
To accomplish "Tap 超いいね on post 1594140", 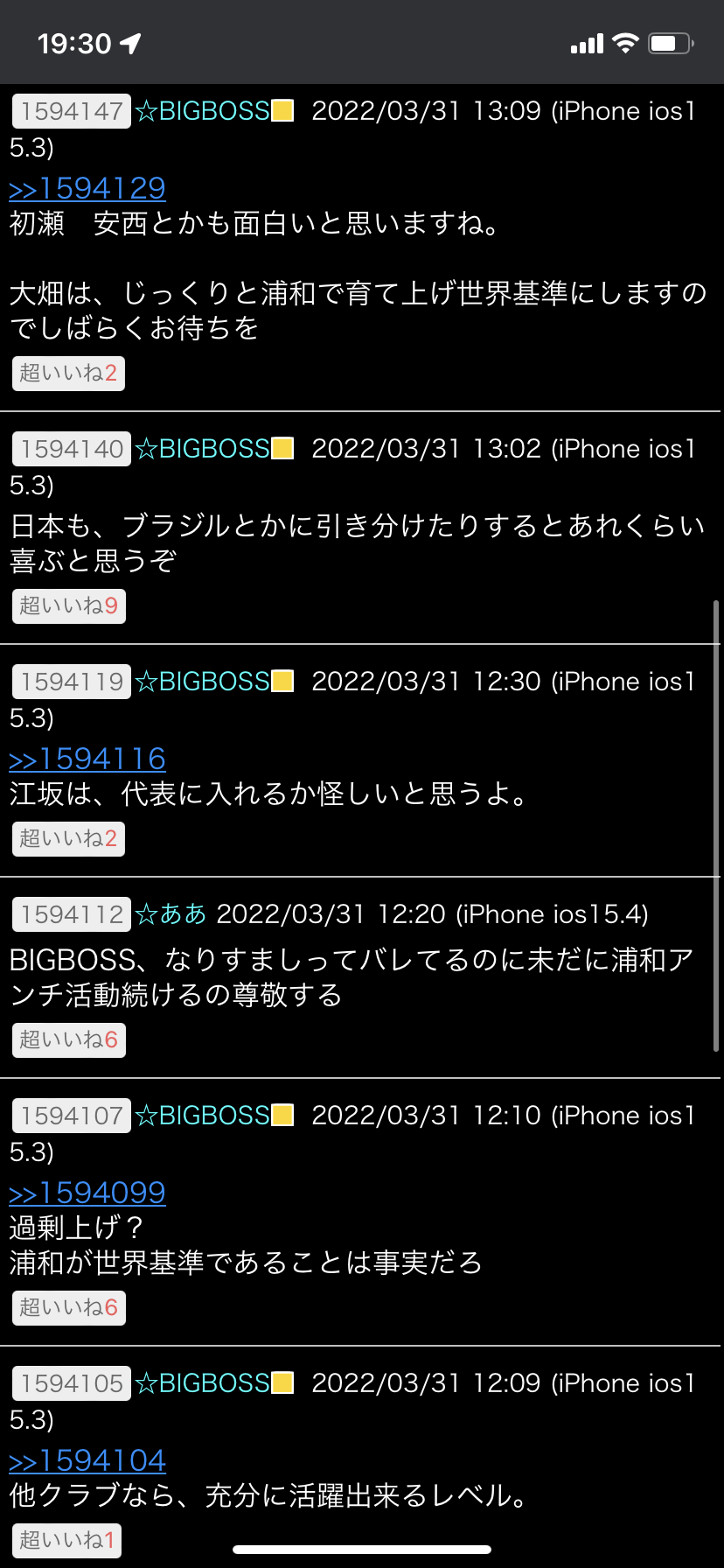I will click(68, 606).
